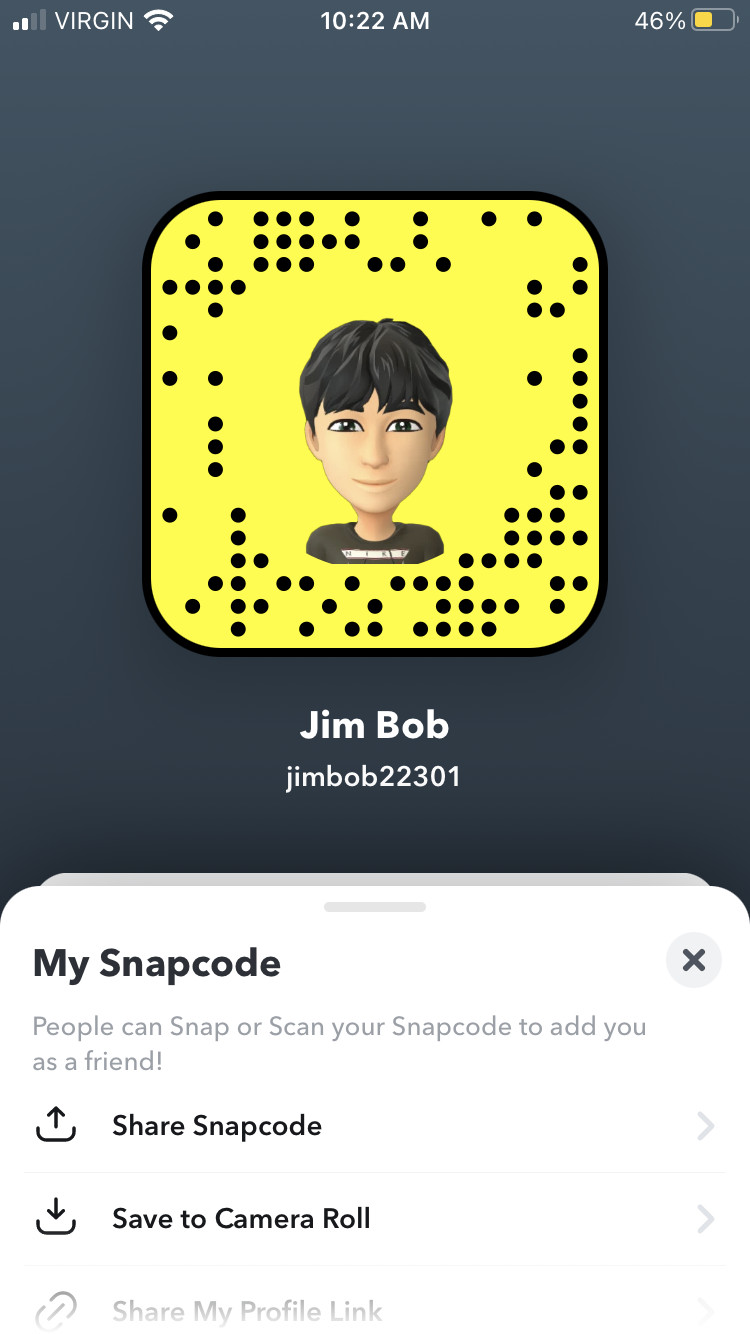Close the My Snapcode sheet
This screenshot has width=750, height=1334.
click(x=693, y=961)
